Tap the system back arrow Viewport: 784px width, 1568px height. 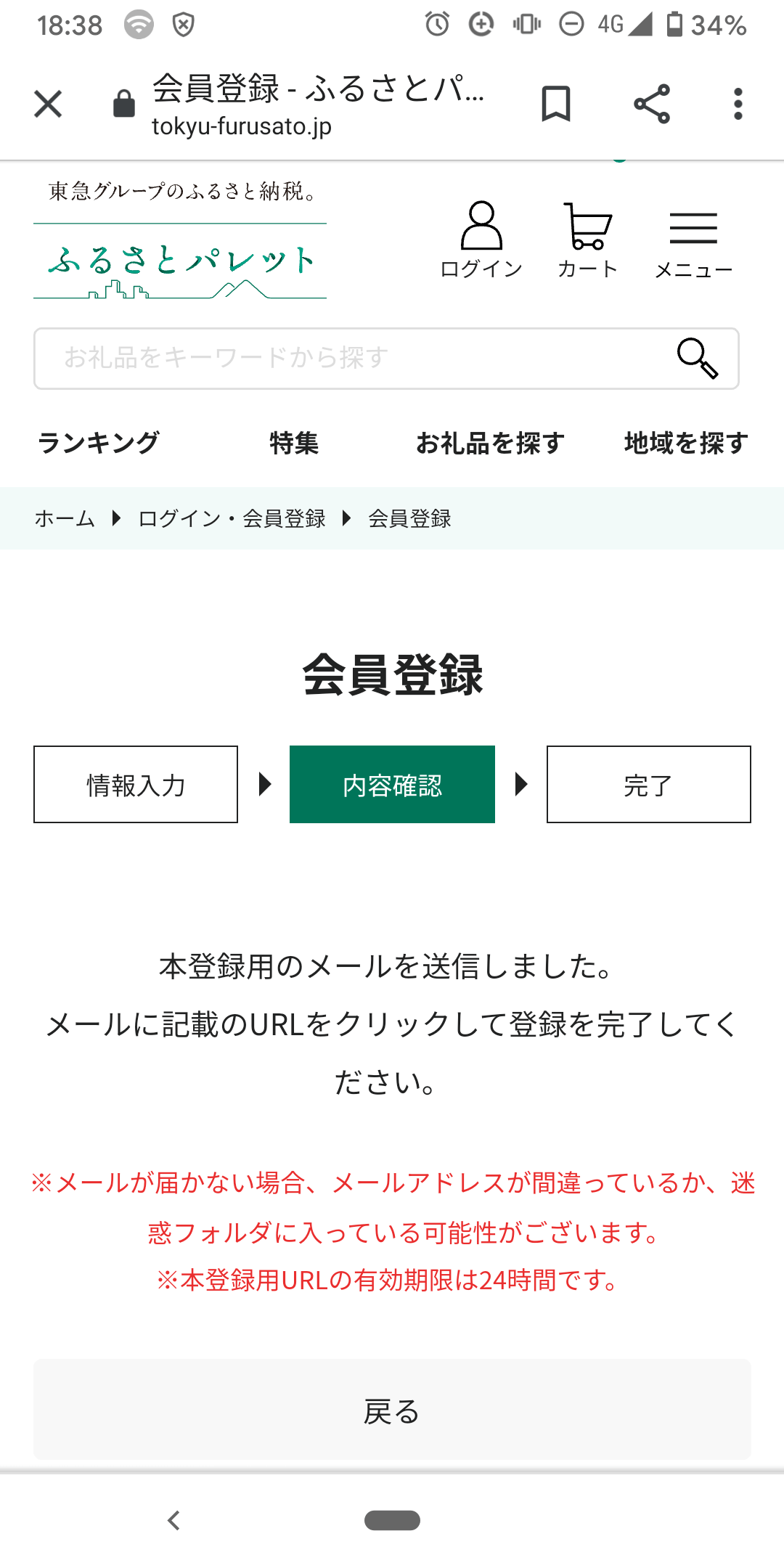(x=173, y=1520)
